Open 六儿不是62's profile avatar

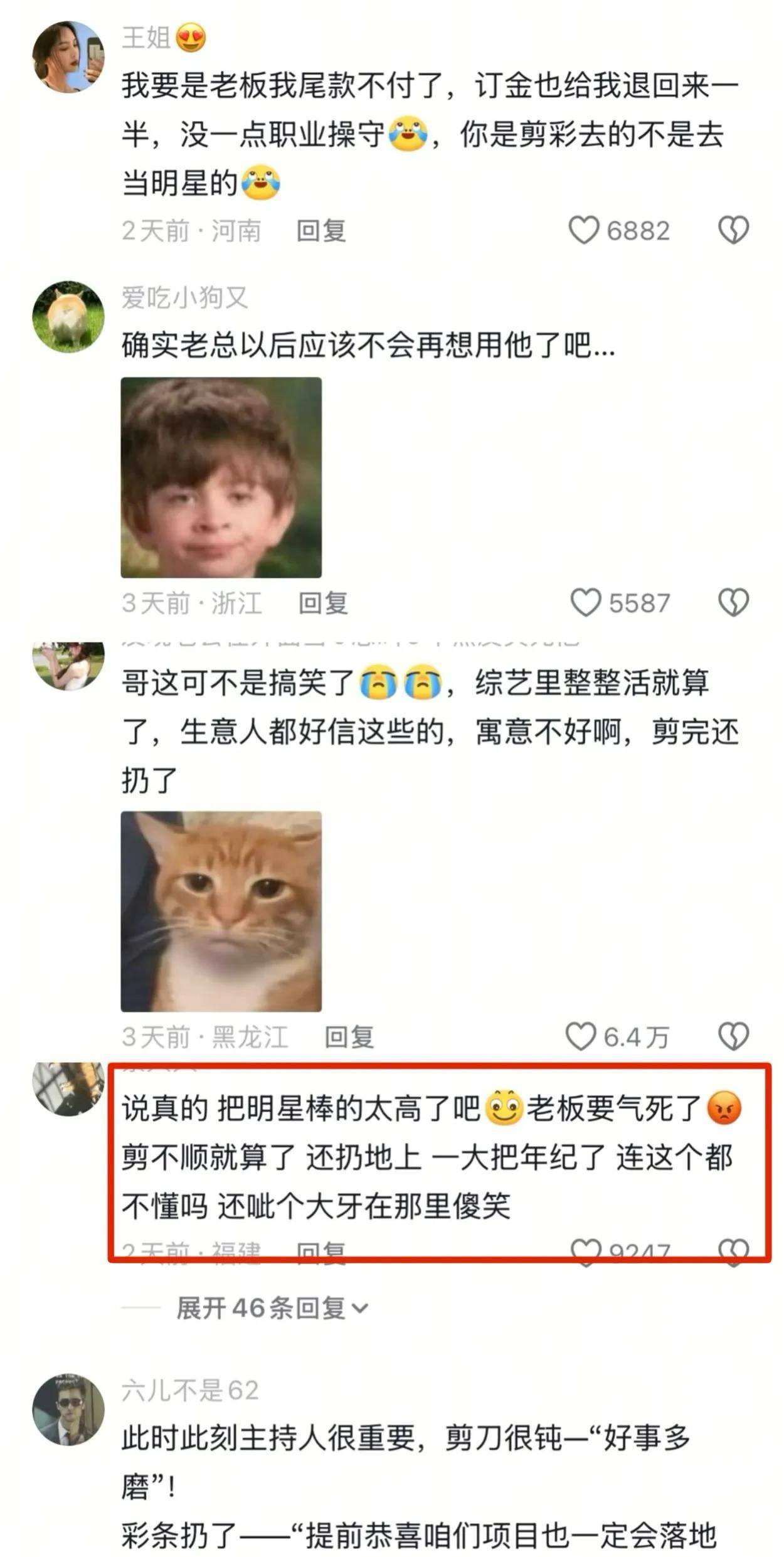[x=68, y=1410]
